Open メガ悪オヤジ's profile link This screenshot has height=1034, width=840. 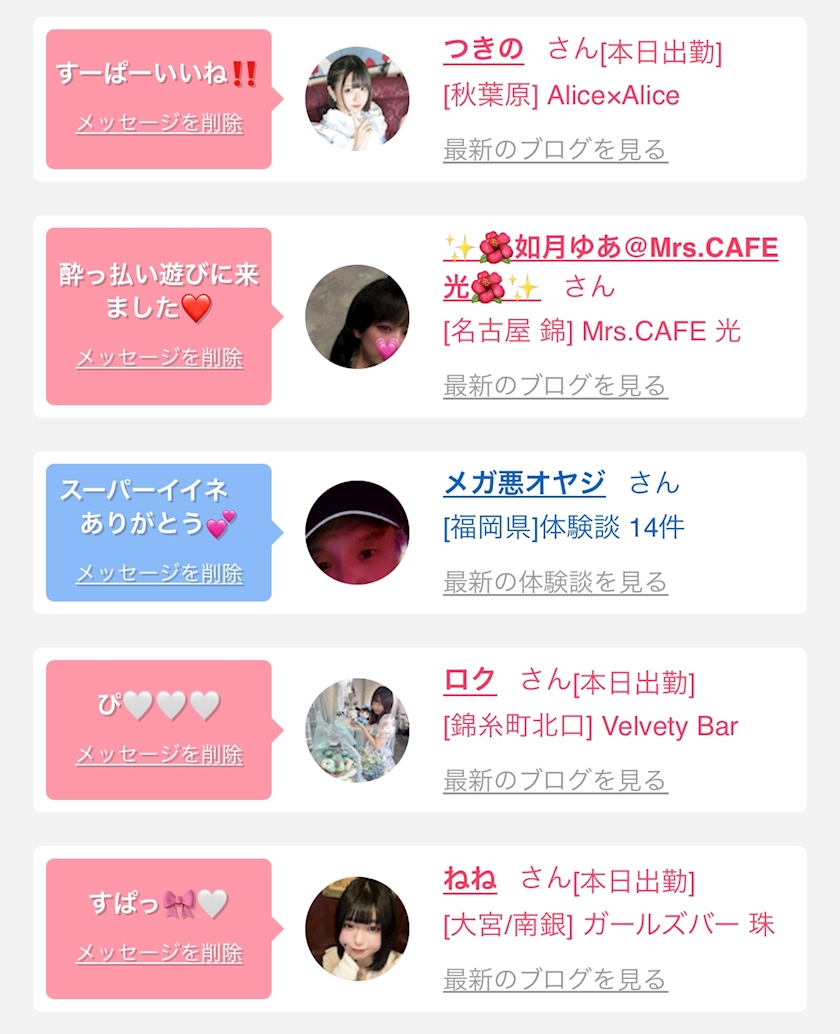[x=524, y=483]
